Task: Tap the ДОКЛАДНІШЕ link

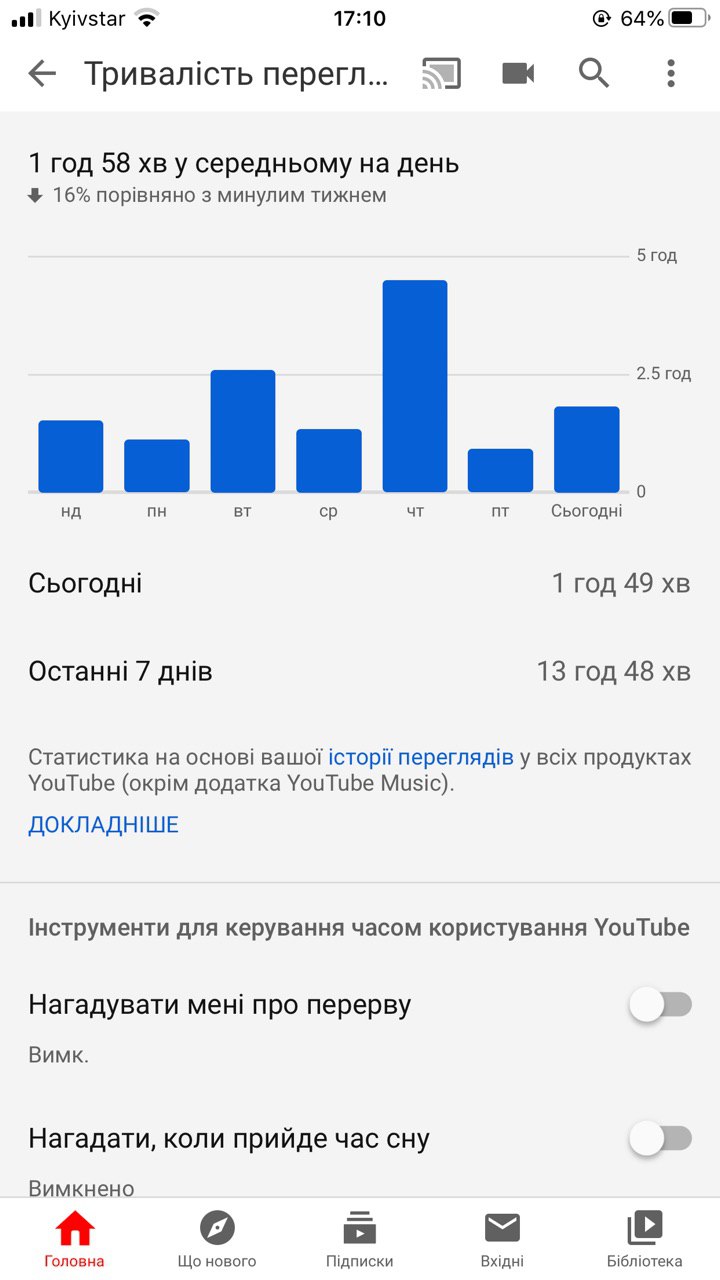Action: (103, 825)
